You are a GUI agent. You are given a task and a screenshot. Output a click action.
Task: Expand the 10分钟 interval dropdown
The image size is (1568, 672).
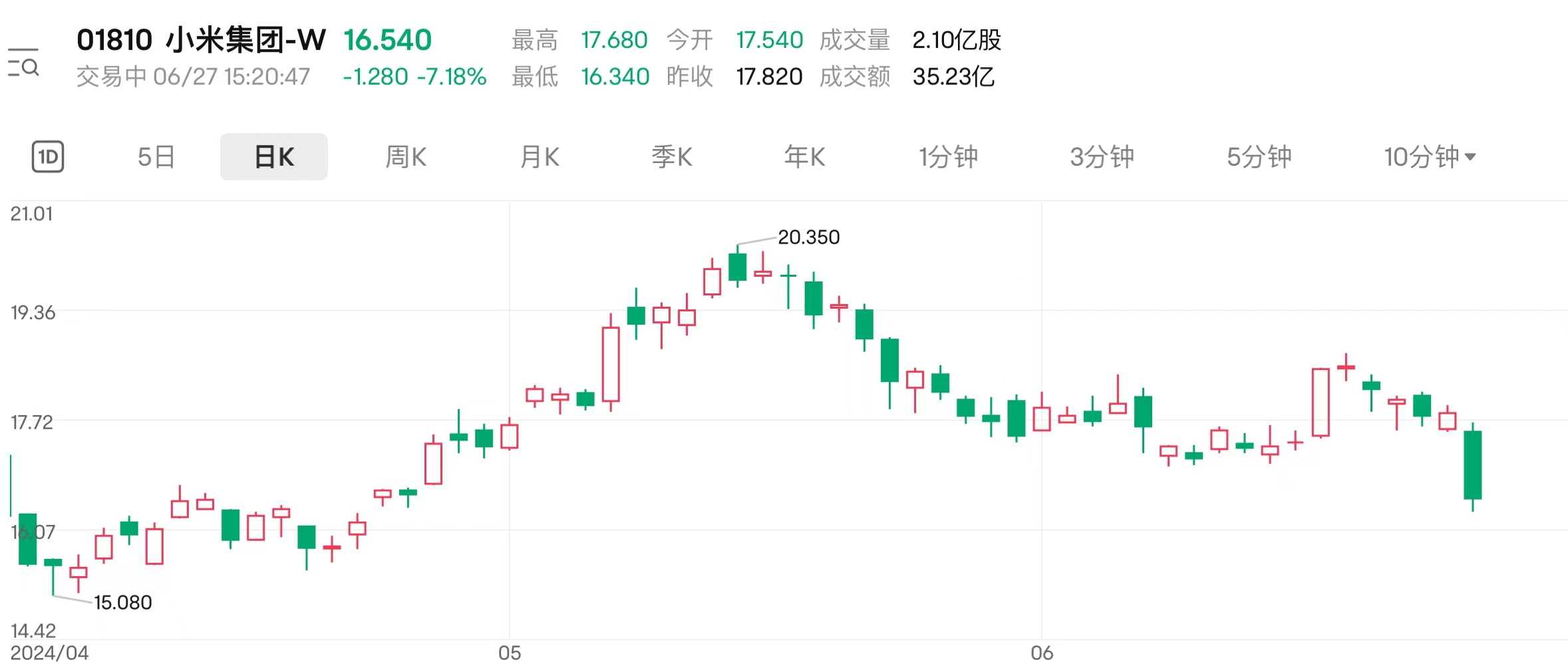point(1430,157)
